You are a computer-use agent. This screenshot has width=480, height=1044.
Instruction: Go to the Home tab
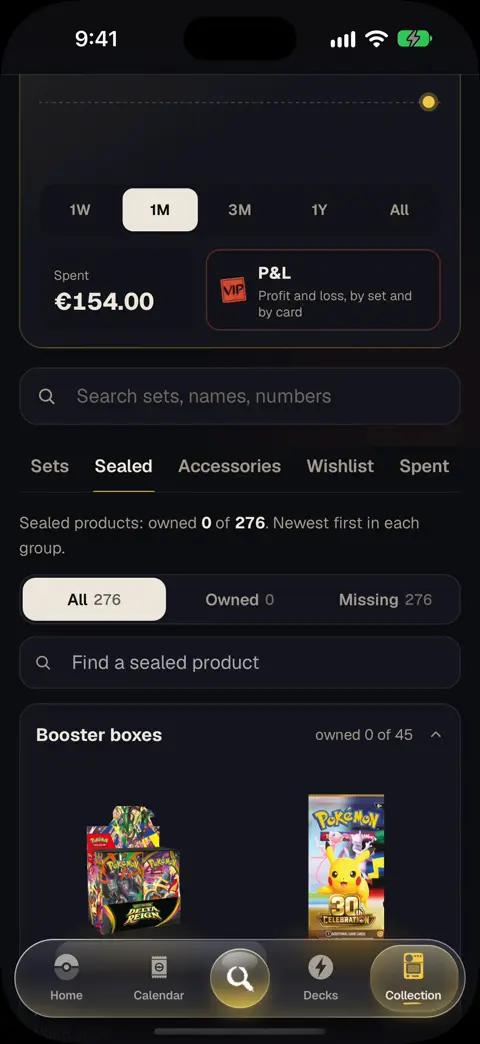(67, 978)
